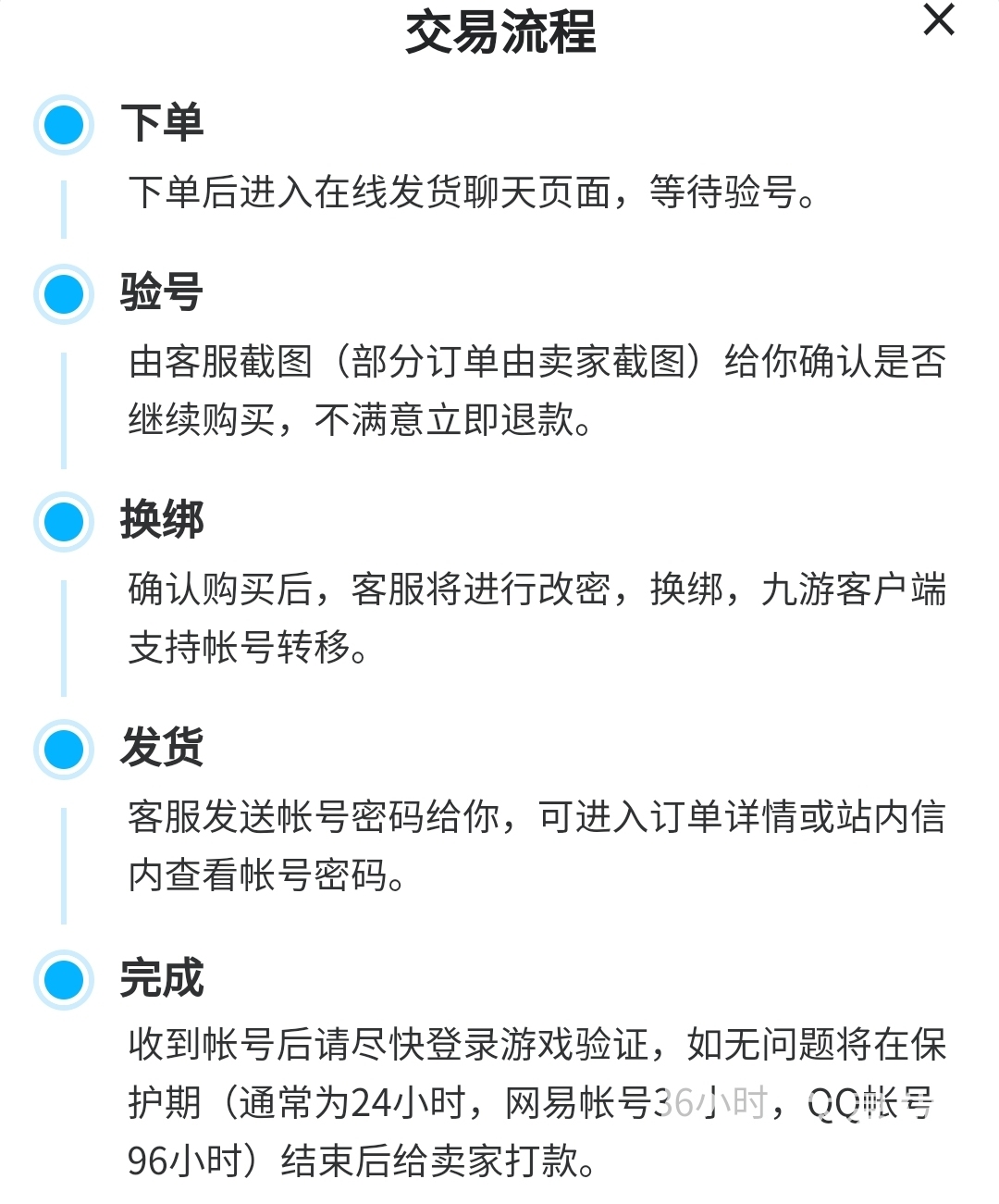Close the 交易流程 dialog

939,19
